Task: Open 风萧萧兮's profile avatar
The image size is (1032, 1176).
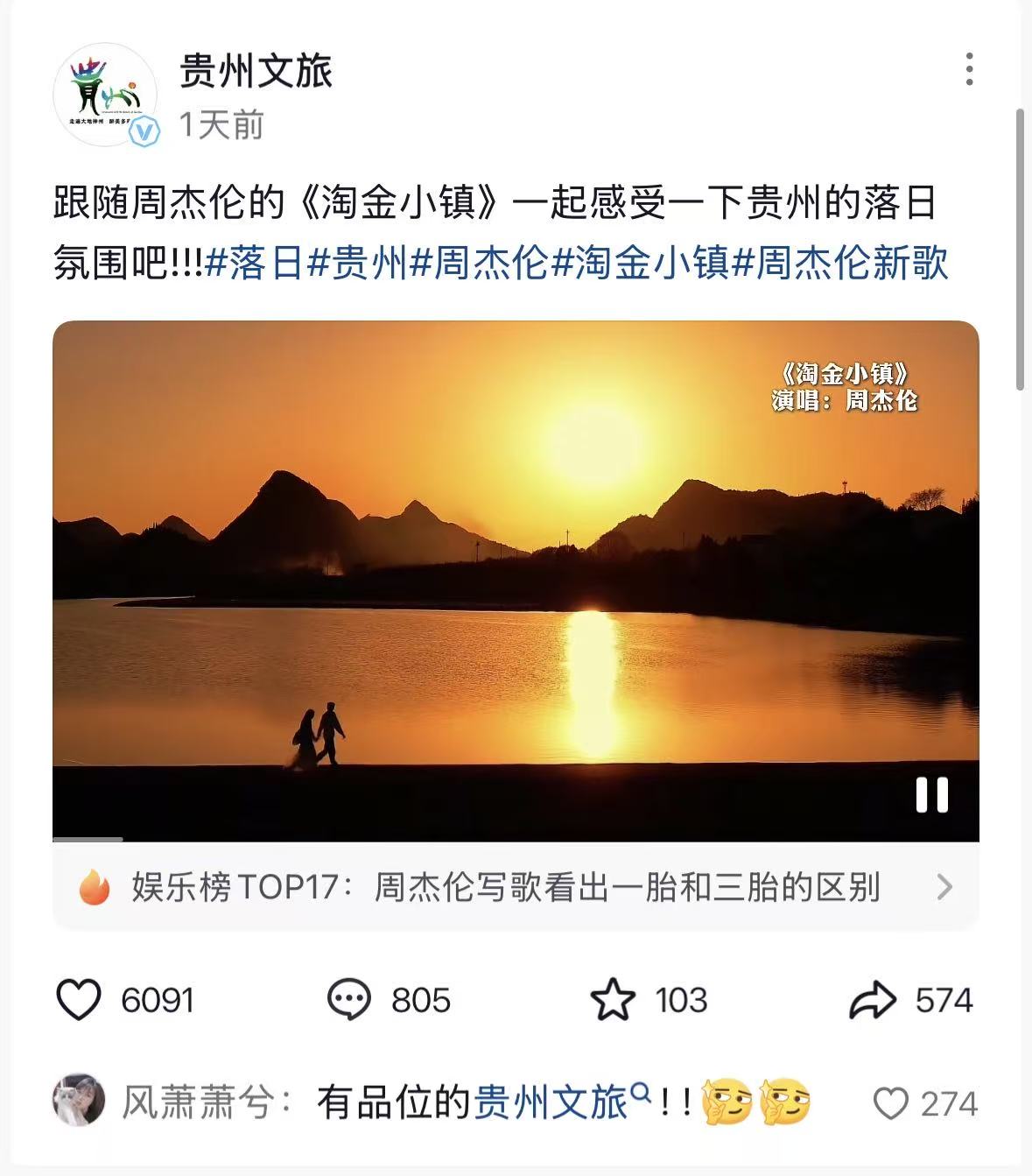Action: click(79, 1100)
